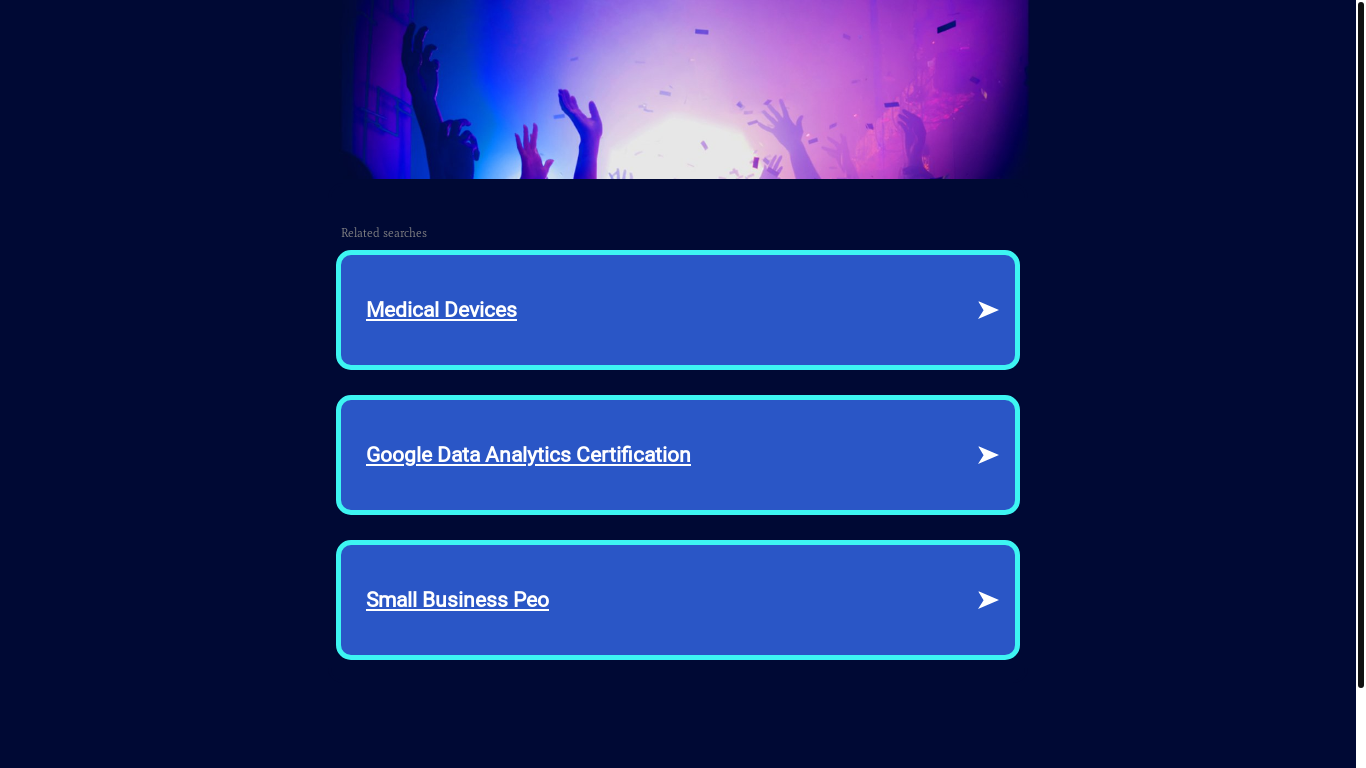Go to Small Business Peo search

point(457,600)
